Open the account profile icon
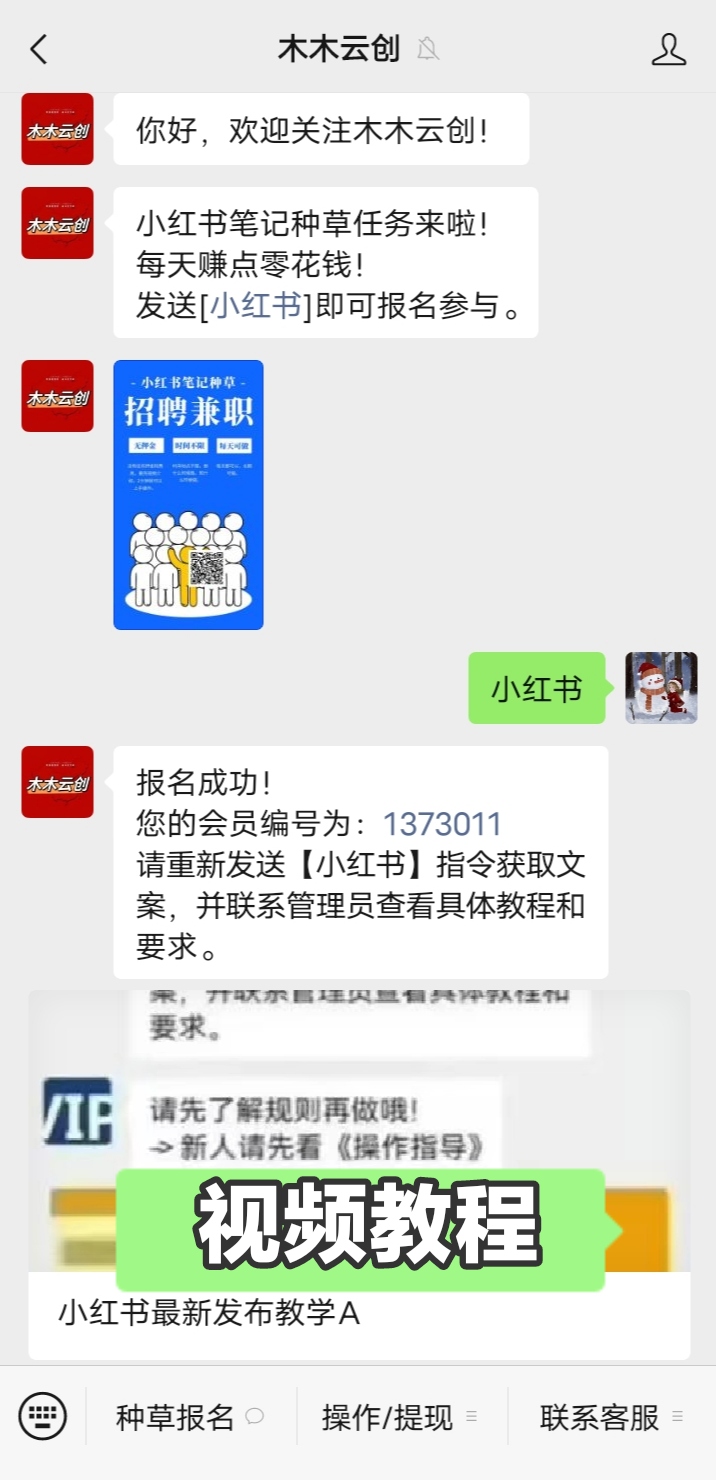This screenshot has height=1480, width=716. pos(669,49)
